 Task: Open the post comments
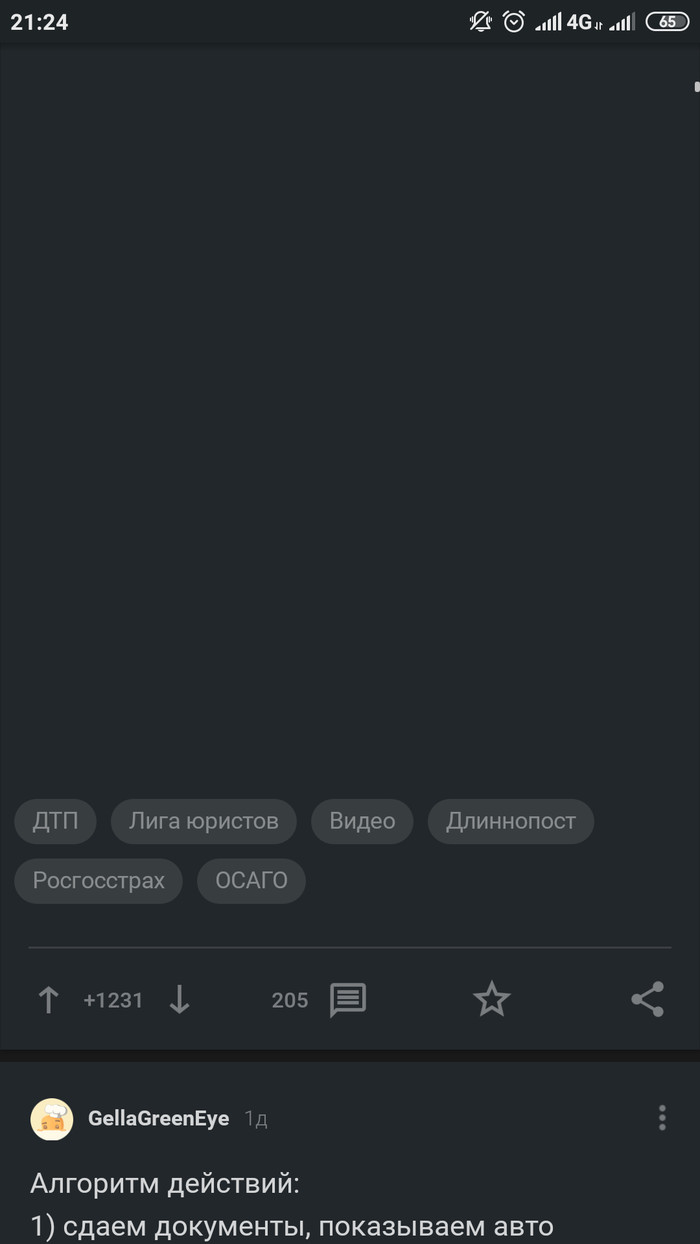click(347, 1000)
